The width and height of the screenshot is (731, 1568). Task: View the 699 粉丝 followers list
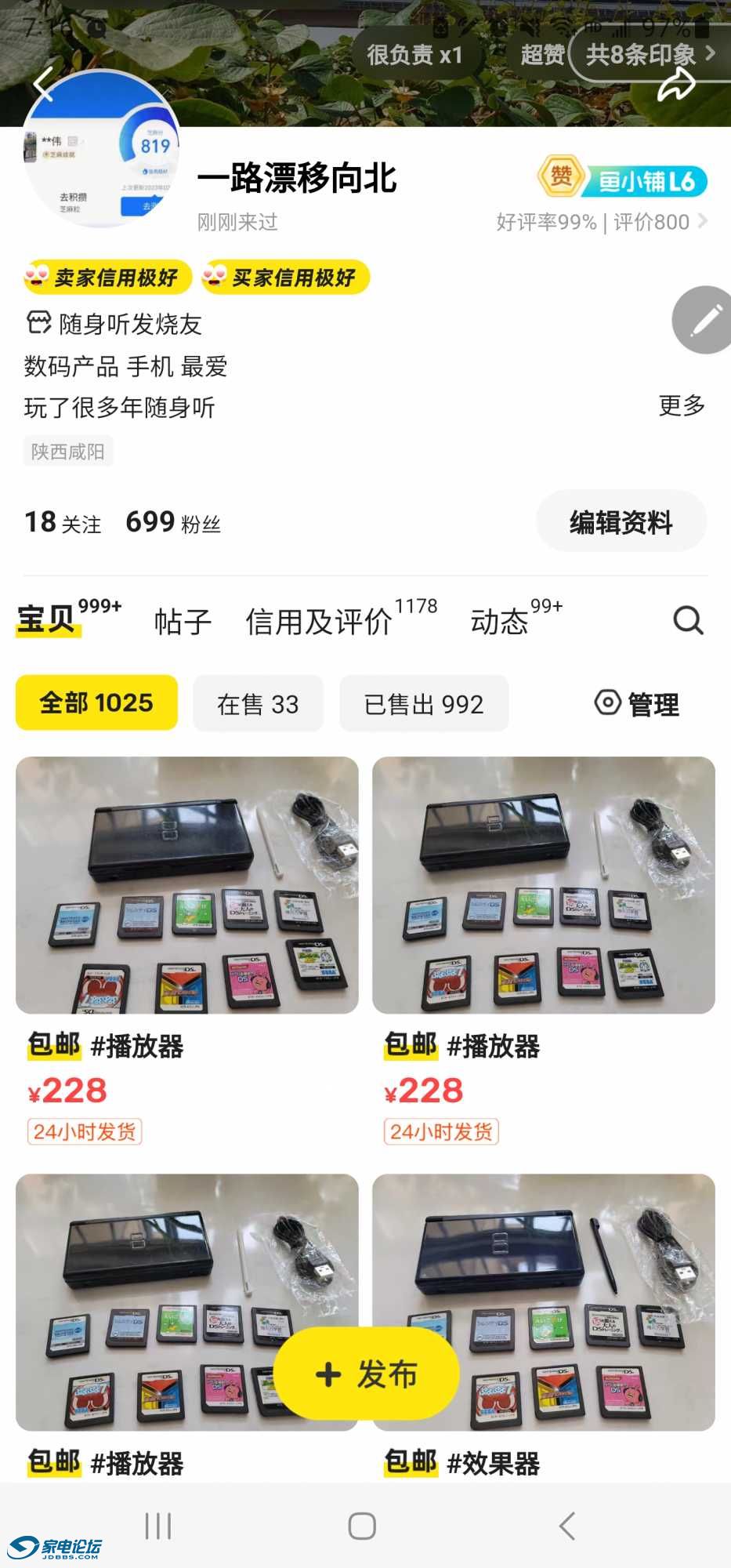tap(173, 522)
